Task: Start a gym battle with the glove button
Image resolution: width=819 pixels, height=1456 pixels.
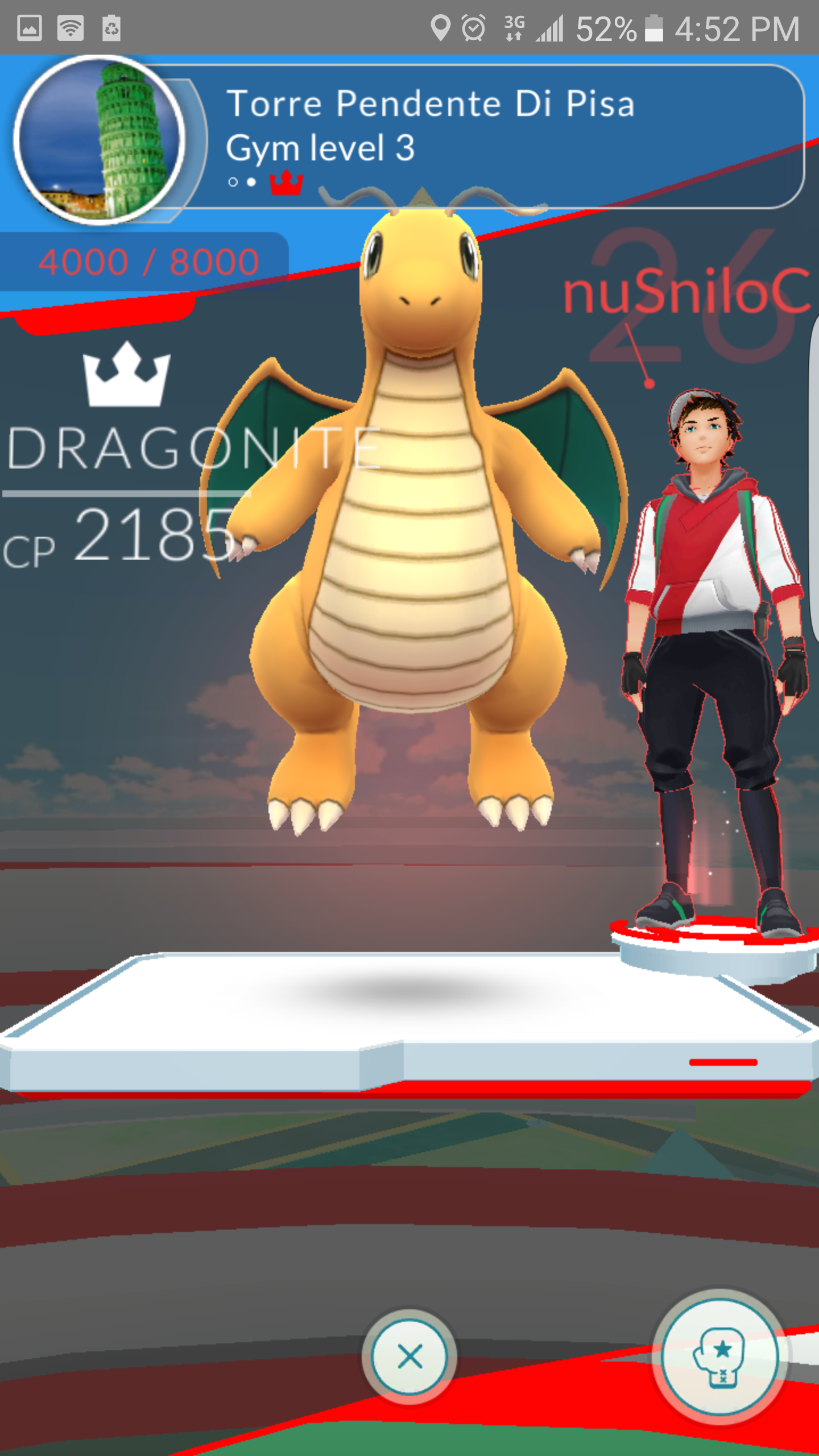Action: point(719,1357)
